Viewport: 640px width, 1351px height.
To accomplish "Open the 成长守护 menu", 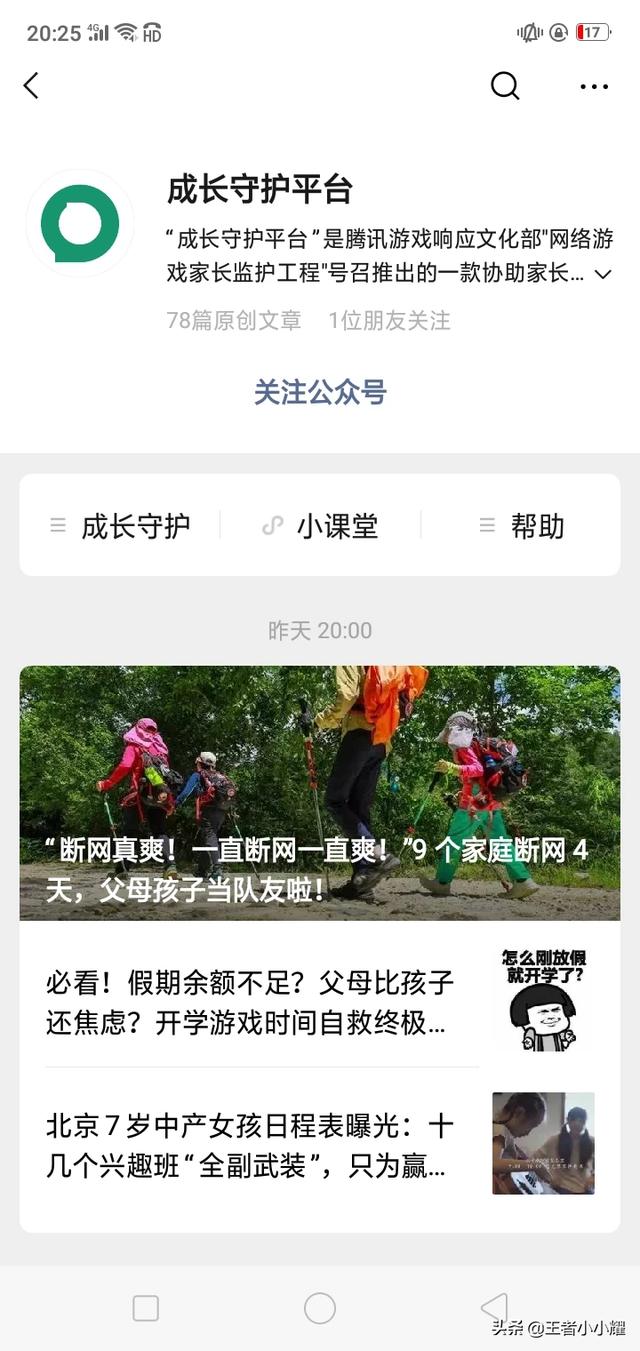I will [x=120, y=526].
